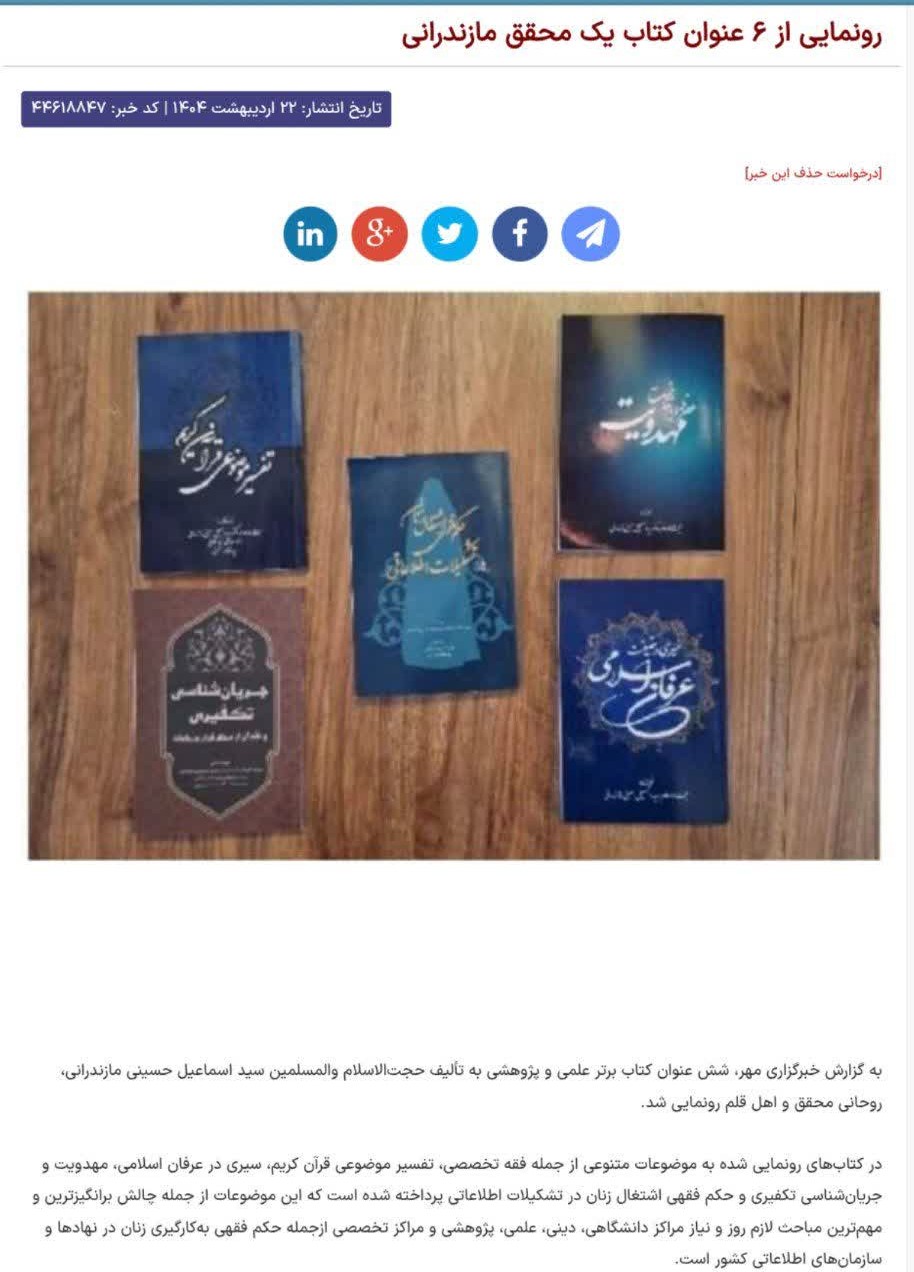Share the article on Google Plus

380,234
